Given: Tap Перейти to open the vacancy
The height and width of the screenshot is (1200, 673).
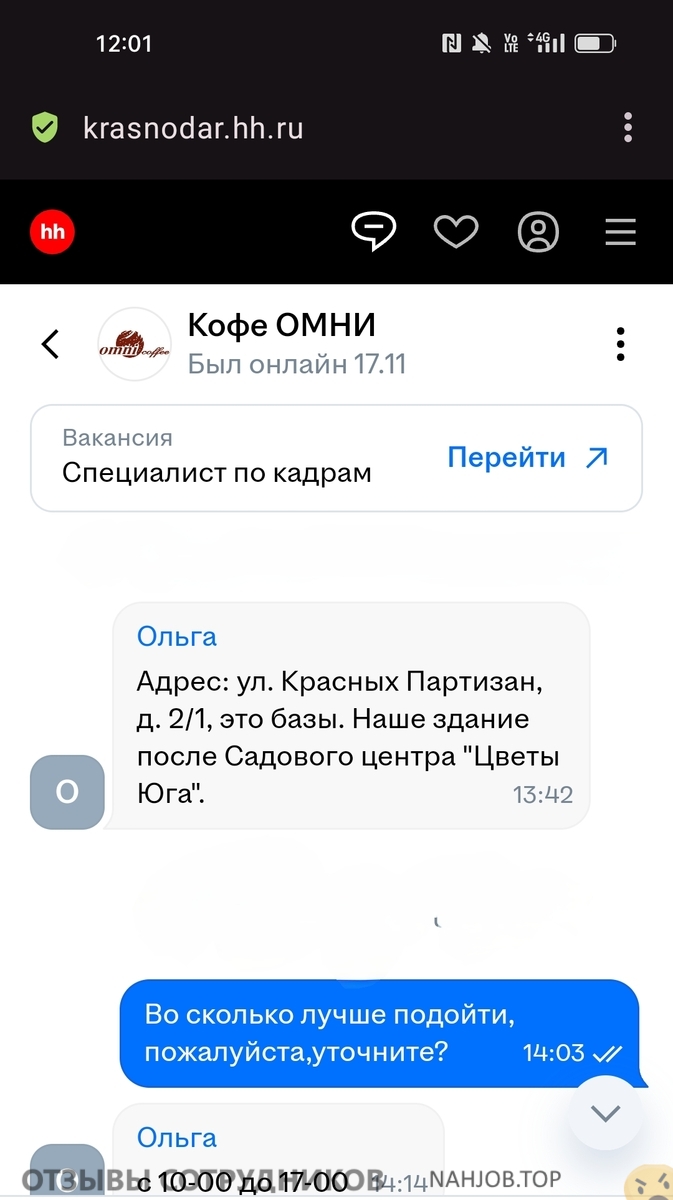Looking at the screenshot, I should coord(527,458).
